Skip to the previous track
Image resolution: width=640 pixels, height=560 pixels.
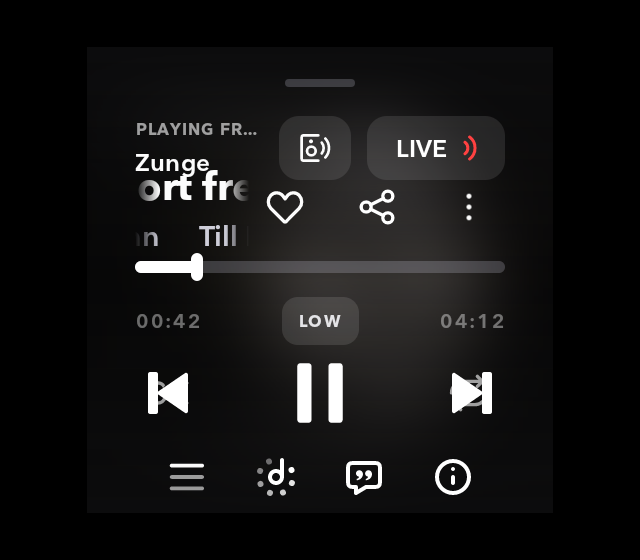(x=169, y=392)
